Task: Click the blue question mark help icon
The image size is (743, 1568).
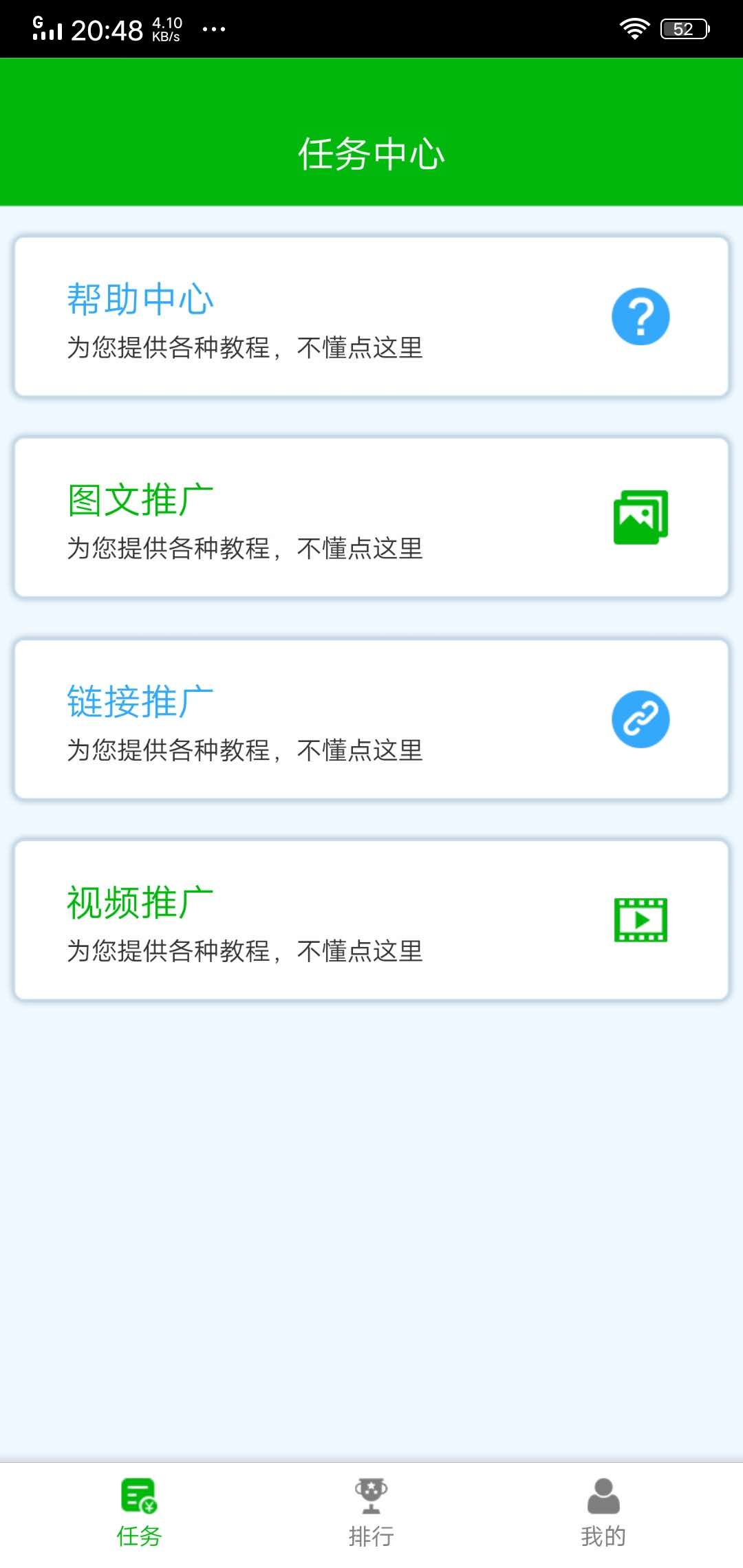Action: pos(640,316)
